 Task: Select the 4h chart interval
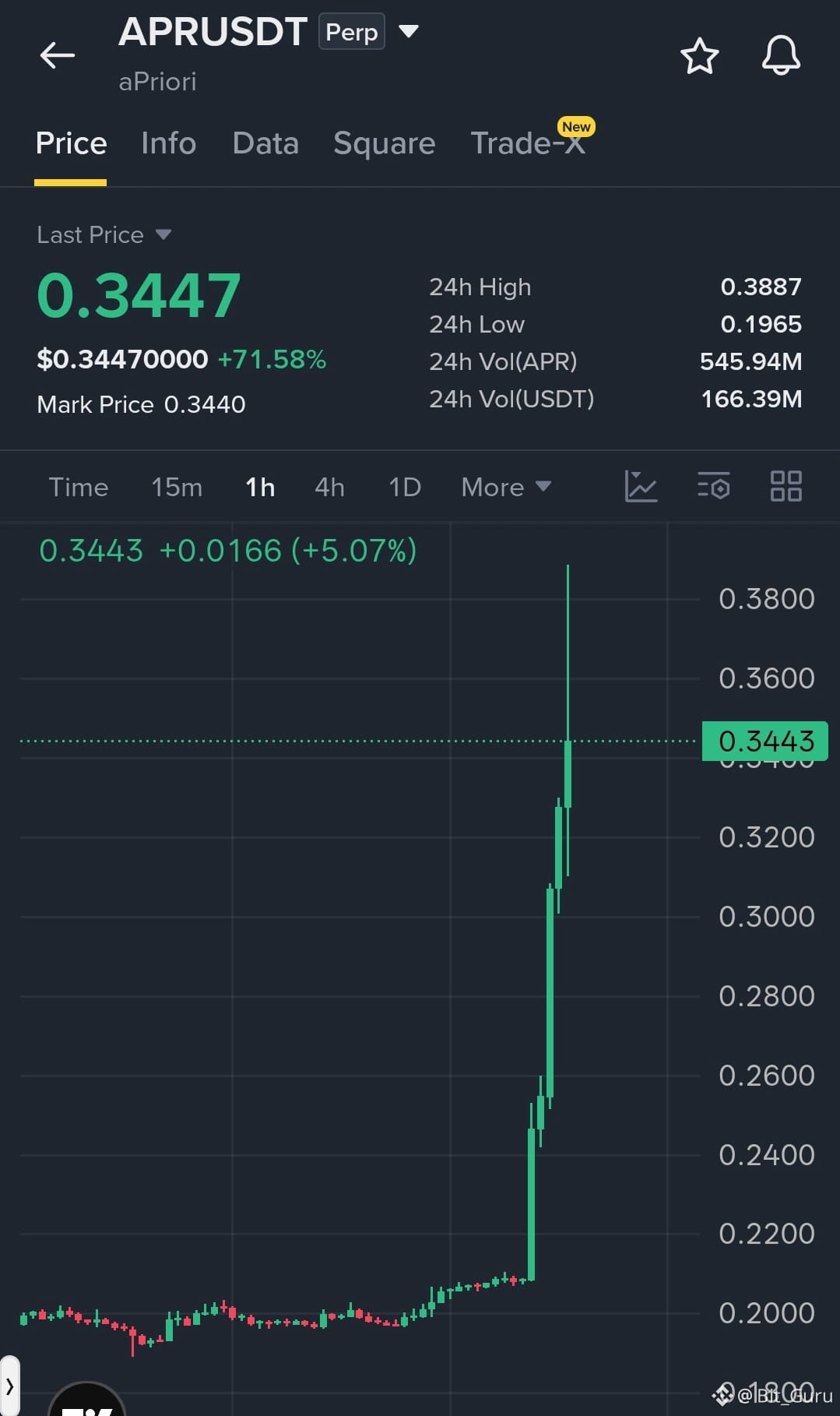329,487
